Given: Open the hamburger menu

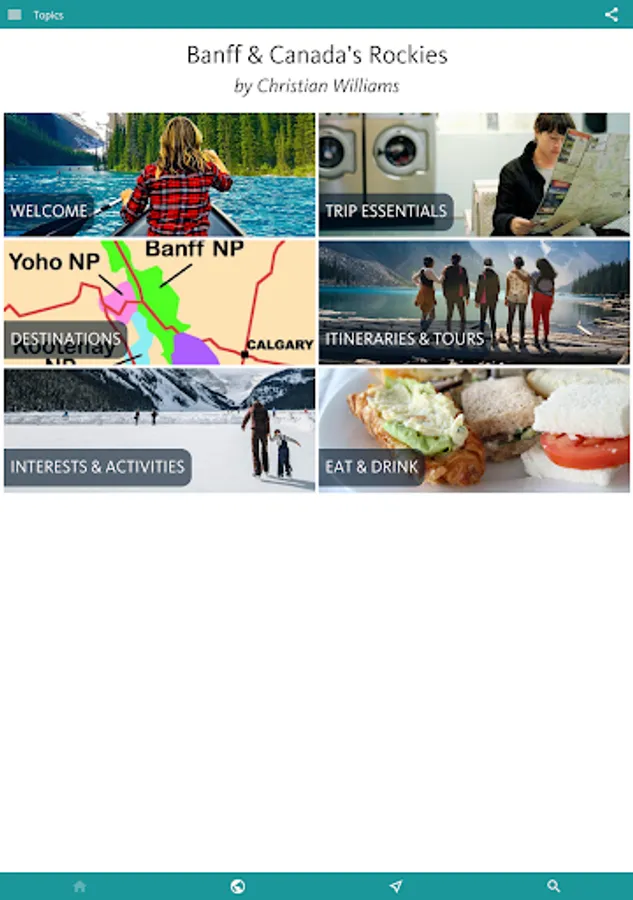Looking at the screenshot, I should point(14,14).
